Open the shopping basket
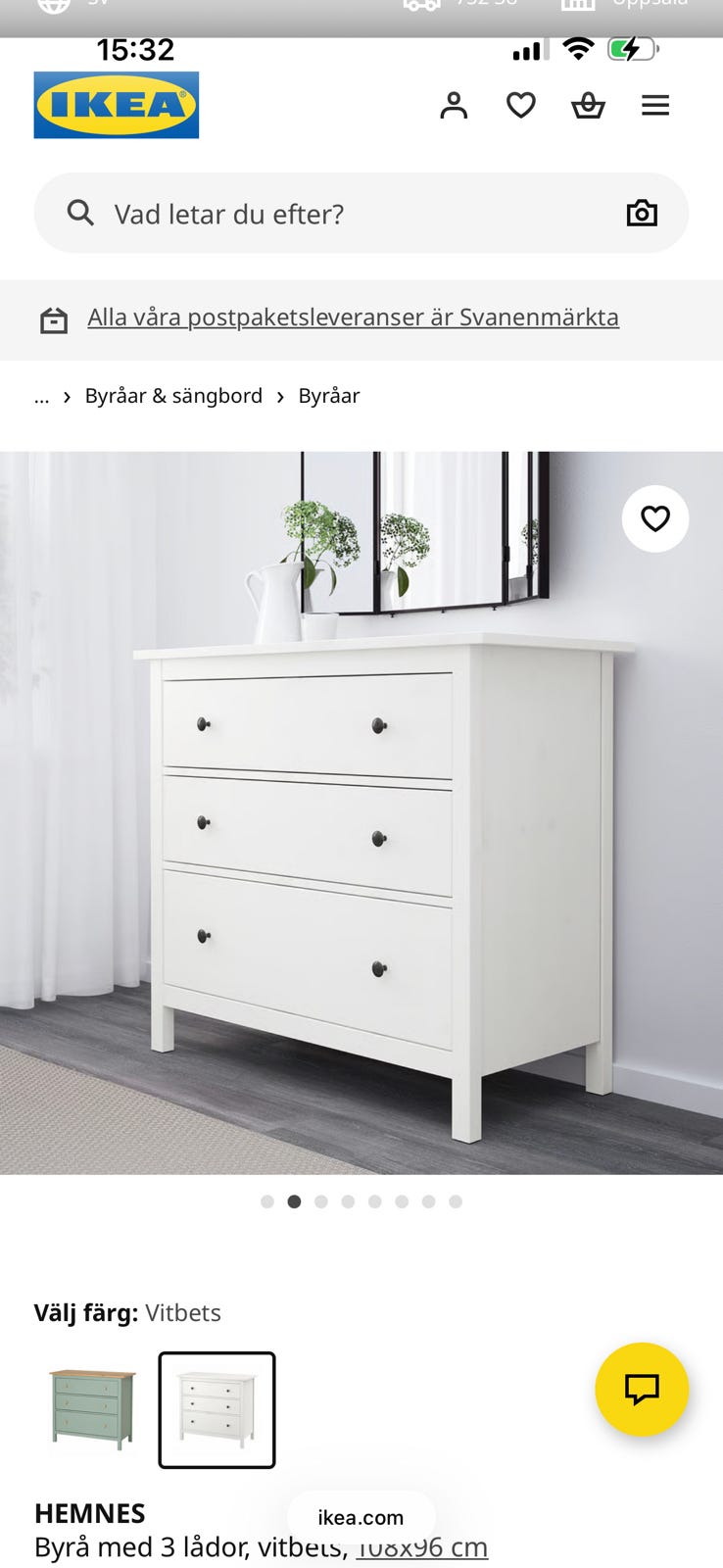 588,105
